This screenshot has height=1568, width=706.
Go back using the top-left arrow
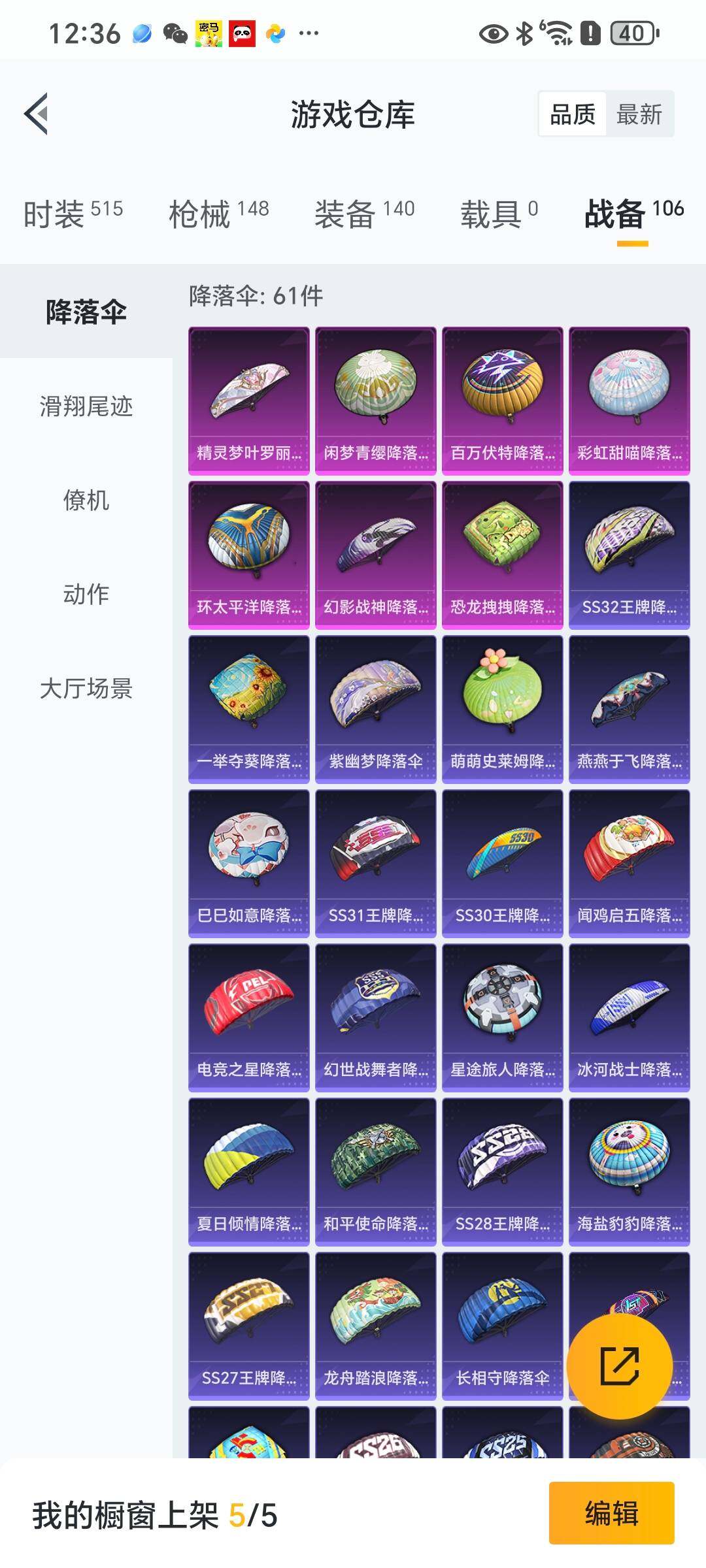(37, 114)
